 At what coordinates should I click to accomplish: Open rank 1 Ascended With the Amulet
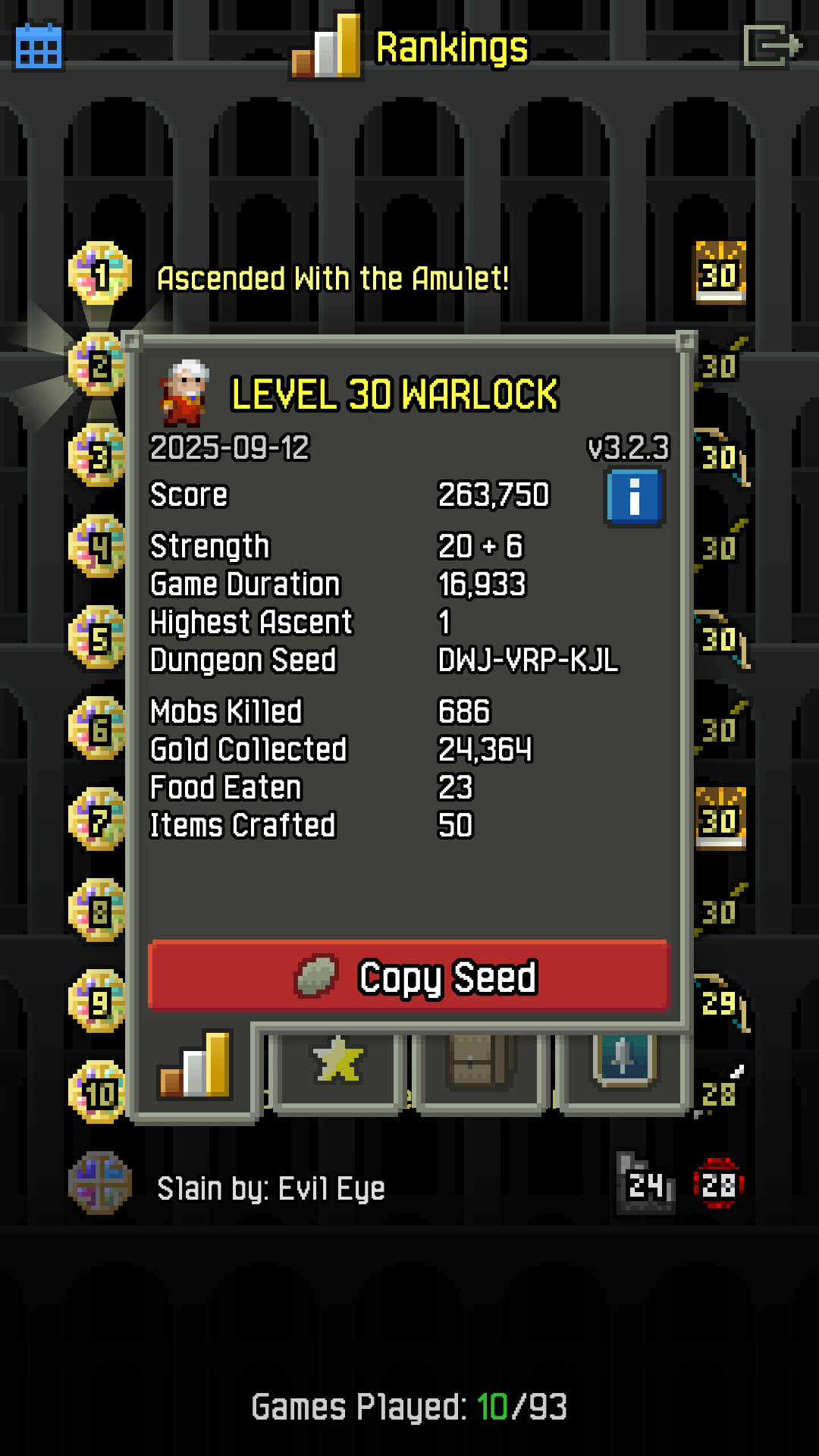pos(332,278)
